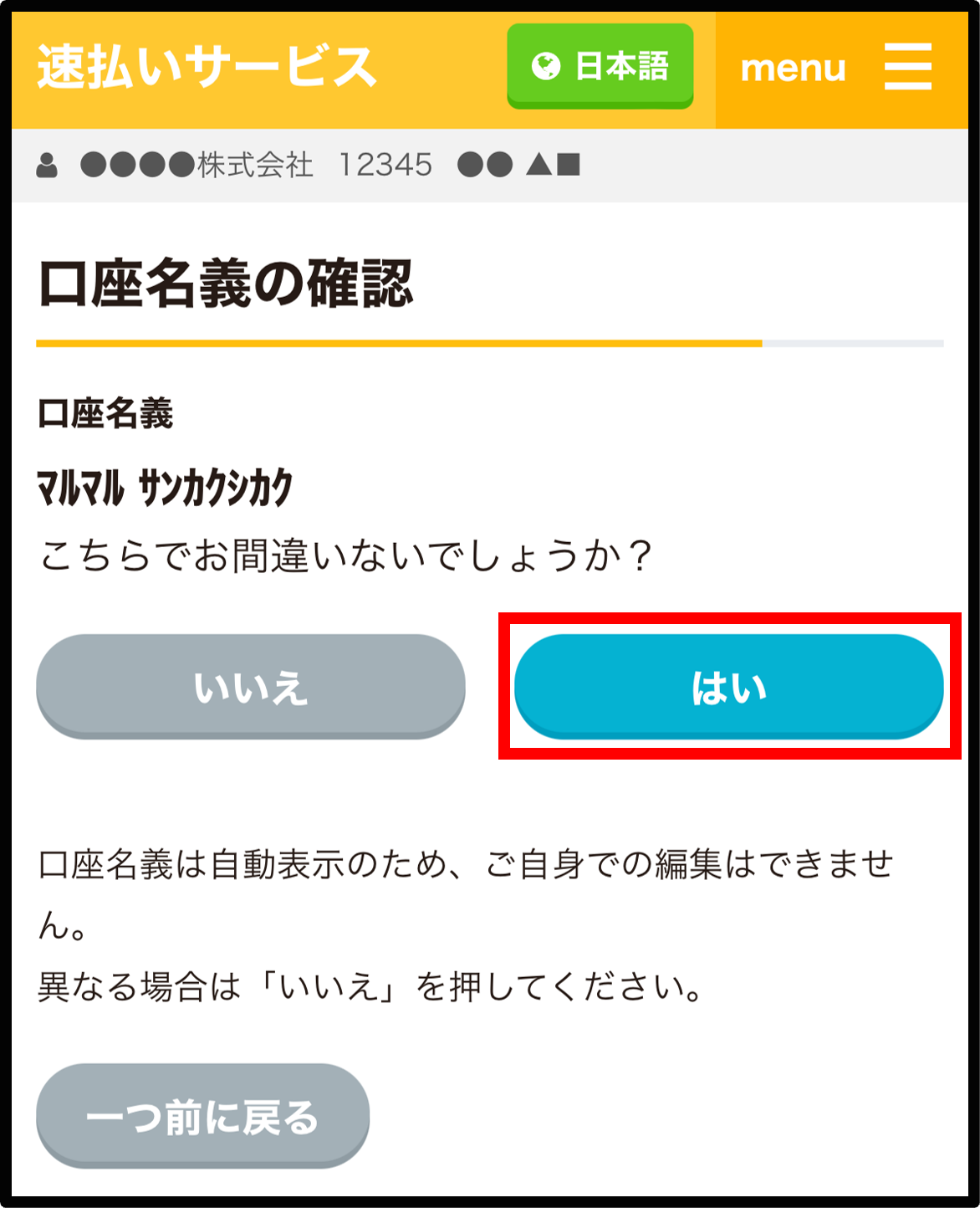Select いいえ to reject account name
Image resolution: width=980 pixels, height=1208 pixels.
[250, 686]
